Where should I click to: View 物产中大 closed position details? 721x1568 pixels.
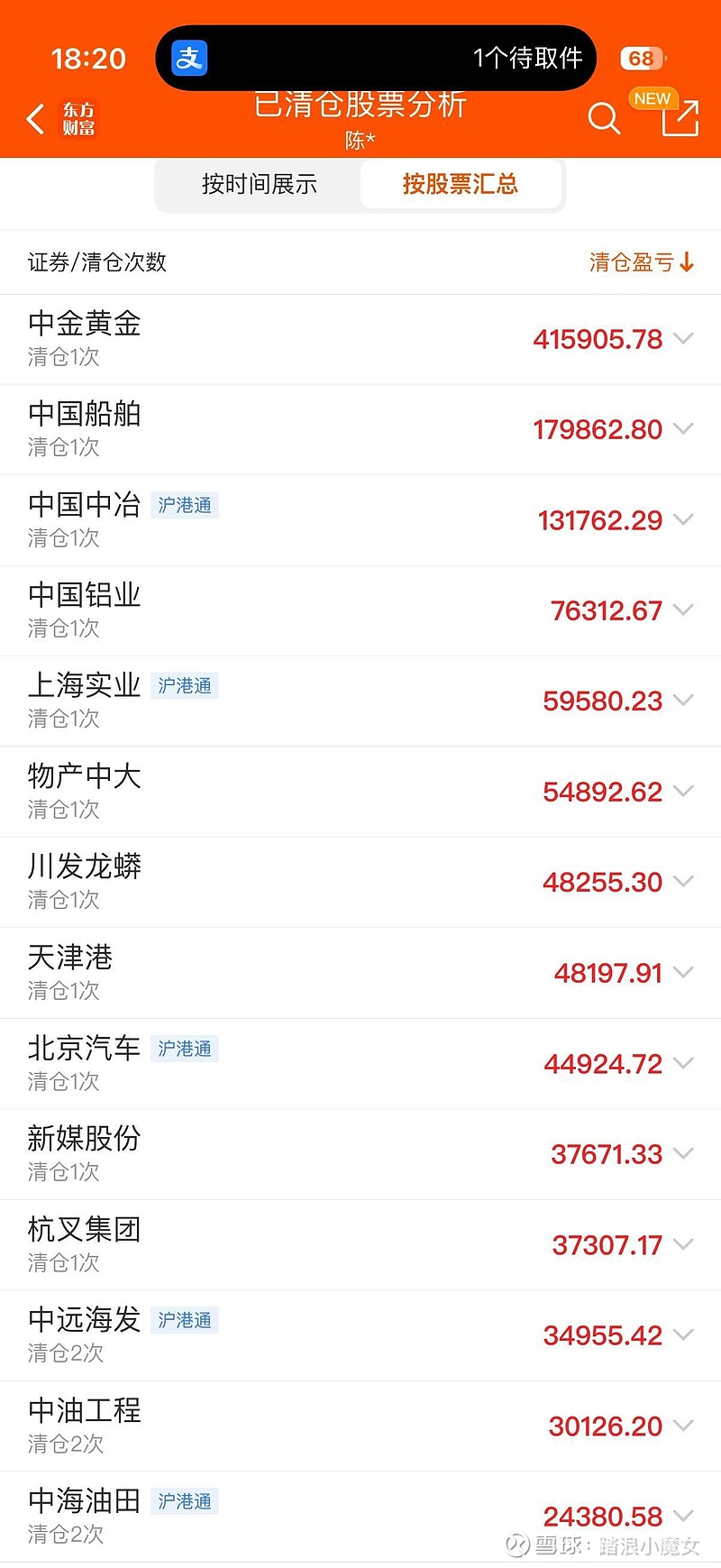[683, 792]
